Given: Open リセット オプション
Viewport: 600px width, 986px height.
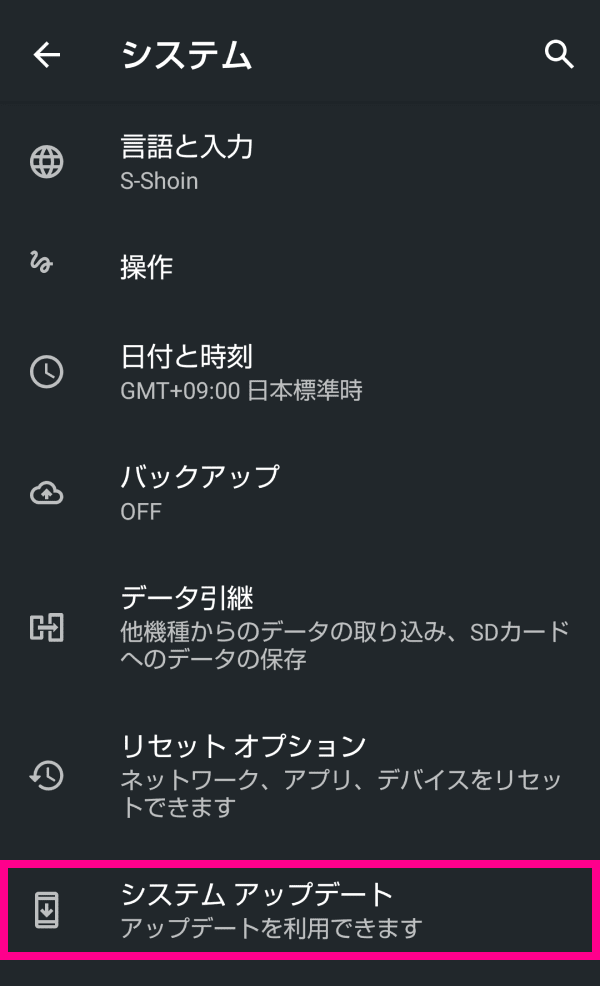Looking at the screenshot, I should pos(300,775).
